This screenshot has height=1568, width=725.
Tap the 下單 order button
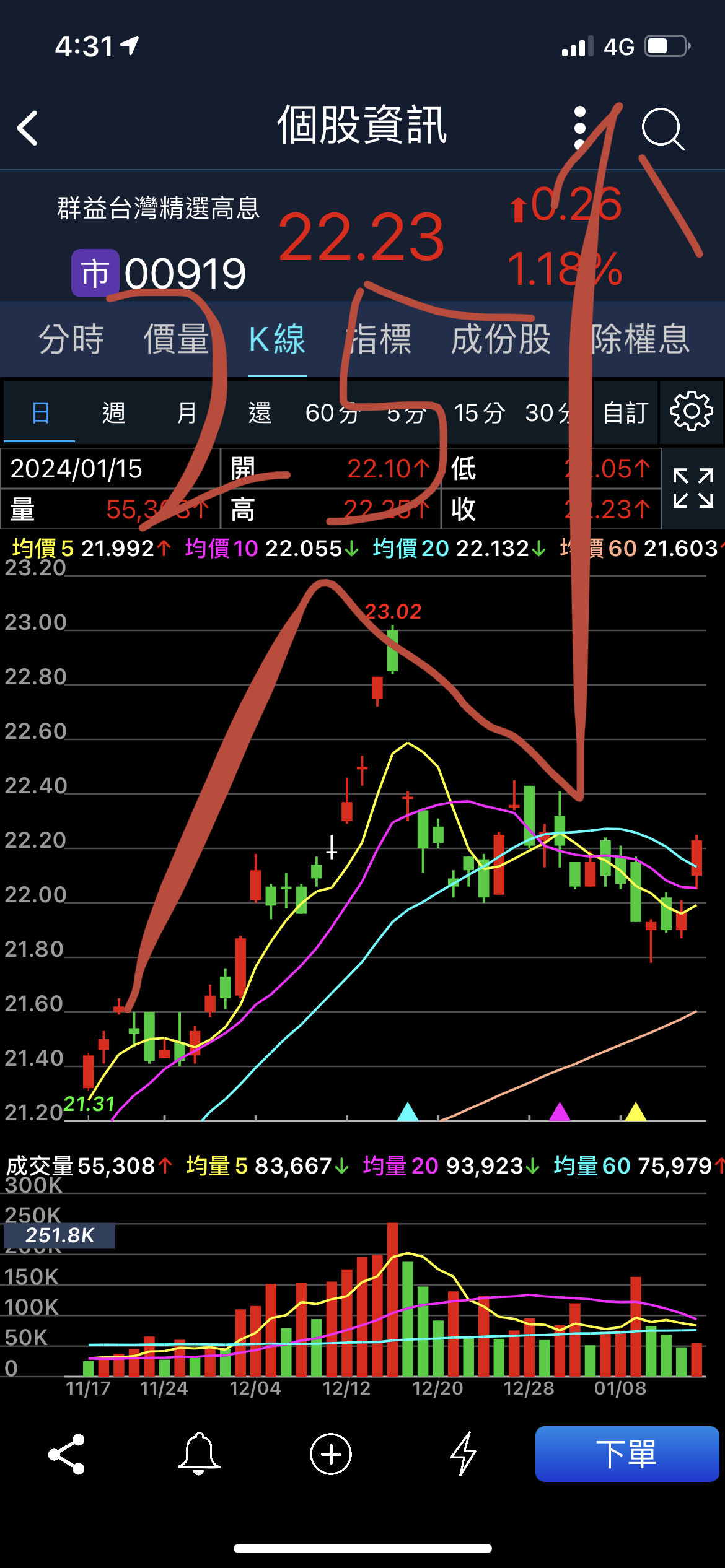click(x=626, y=1453)
